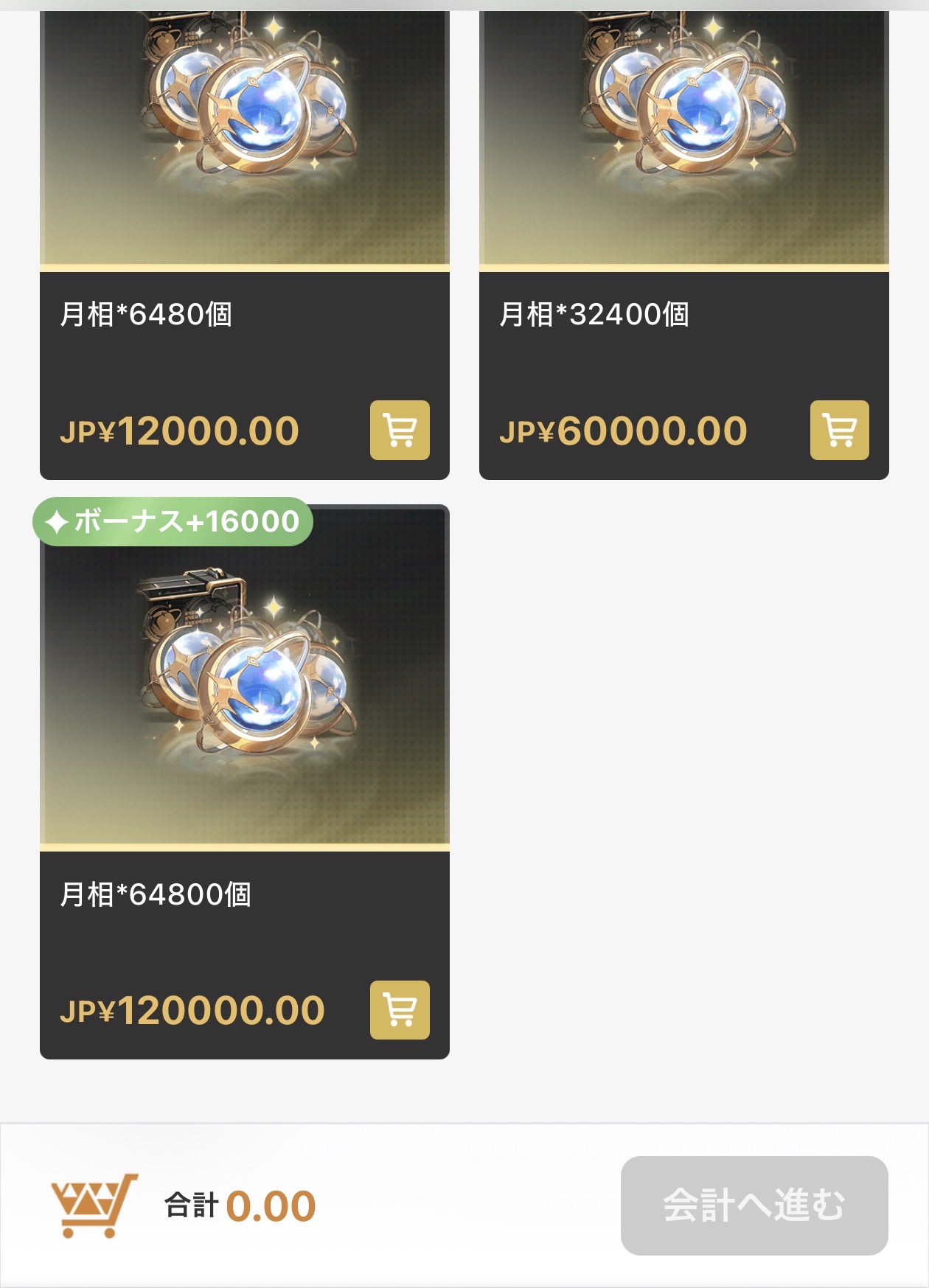Open the shopping cart beside 合計
The height and width of the screenshot is (1288, 929).
point(93,1205)
